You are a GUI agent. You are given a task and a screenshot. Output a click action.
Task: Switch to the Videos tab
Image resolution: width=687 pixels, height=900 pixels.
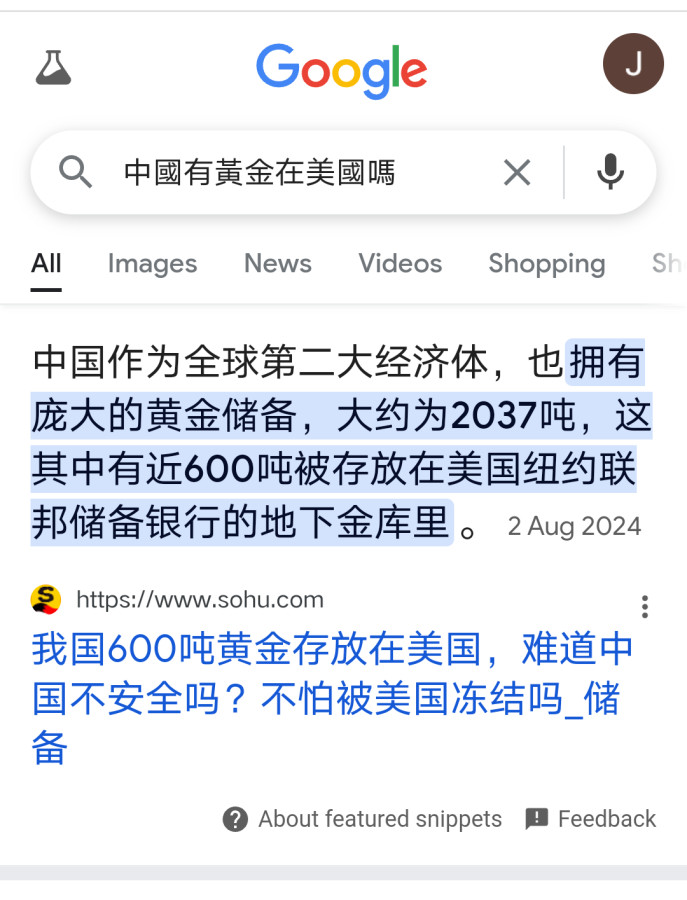click(400, 263)
